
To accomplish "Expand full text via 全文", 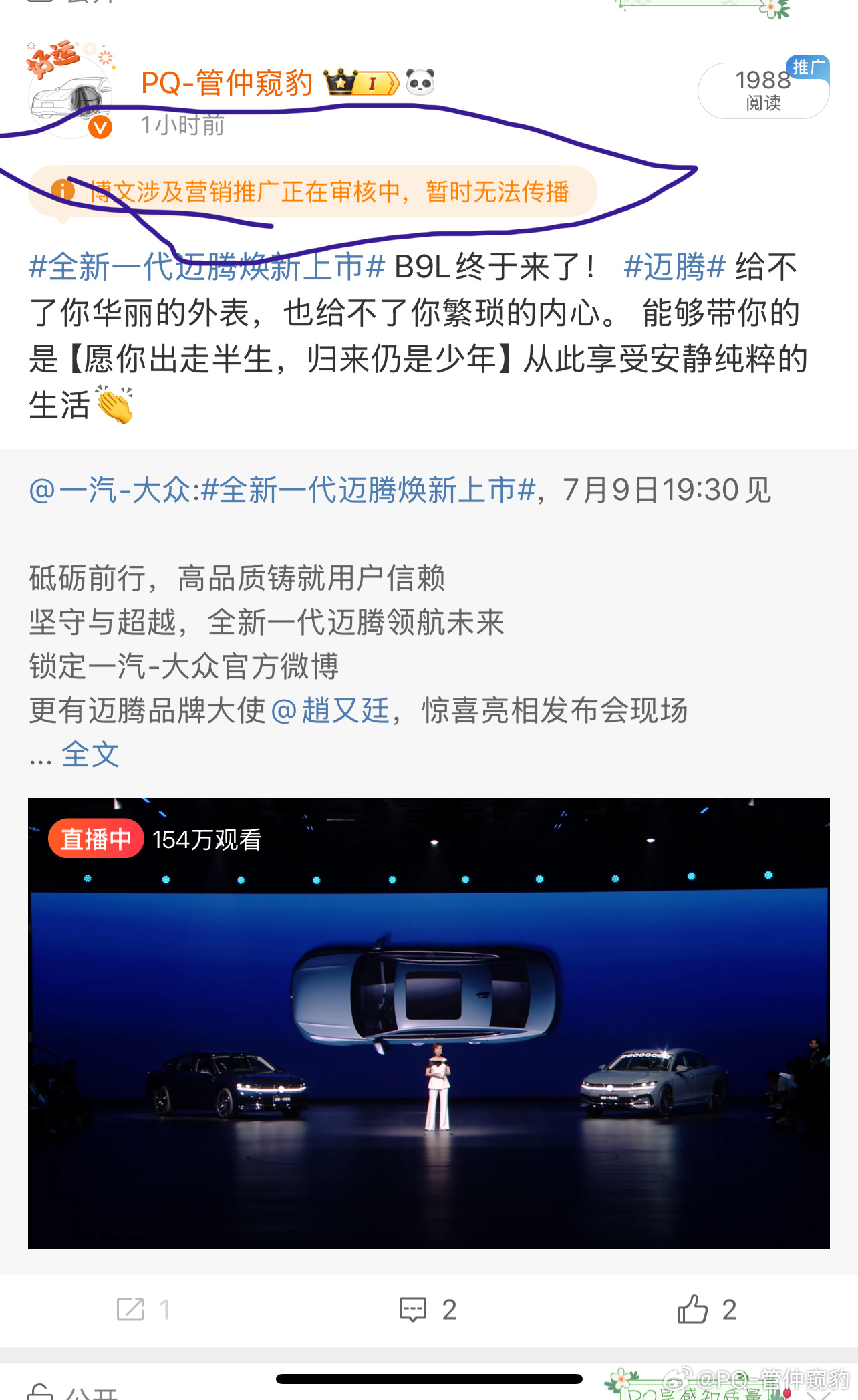I will 90,754.
